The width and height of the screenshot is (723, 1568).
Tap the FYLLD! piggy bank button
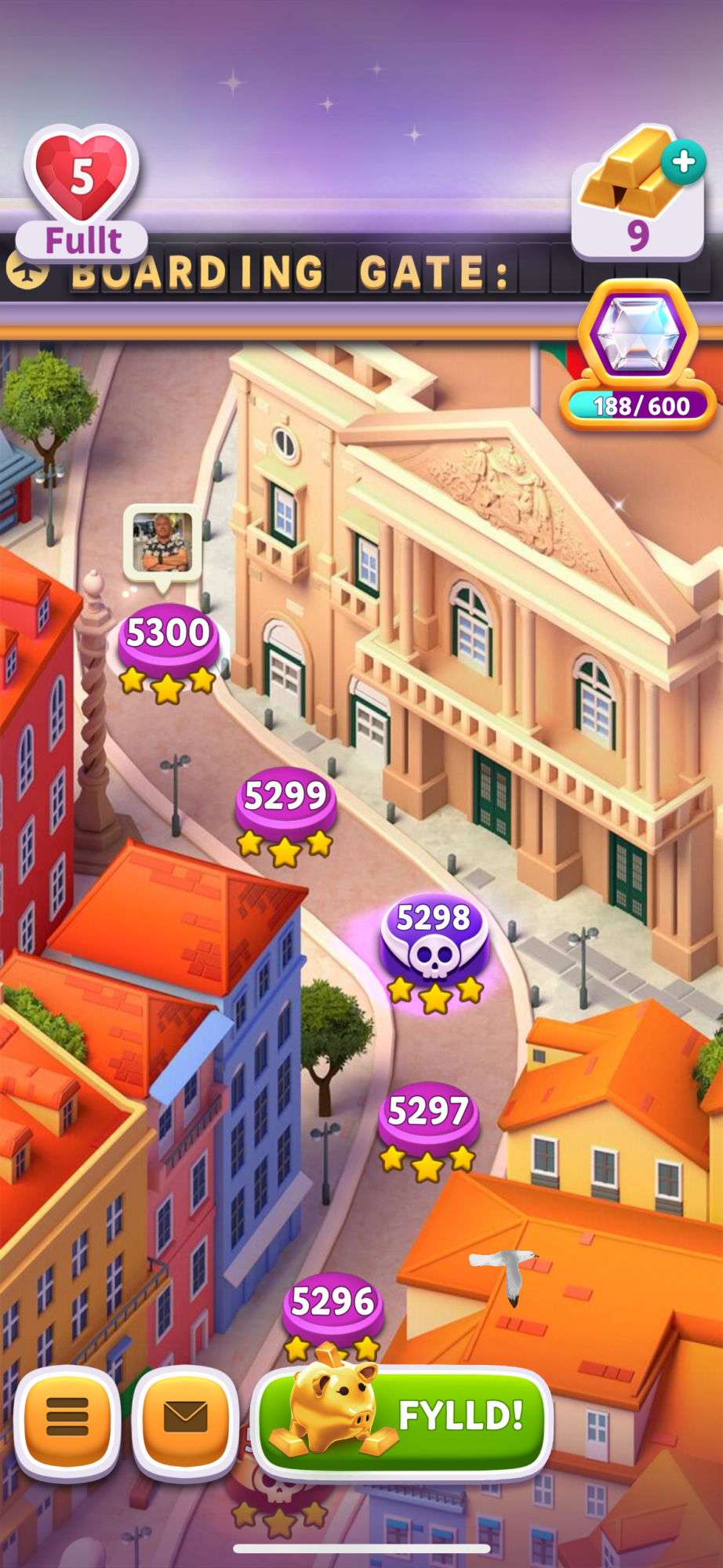404,1418
